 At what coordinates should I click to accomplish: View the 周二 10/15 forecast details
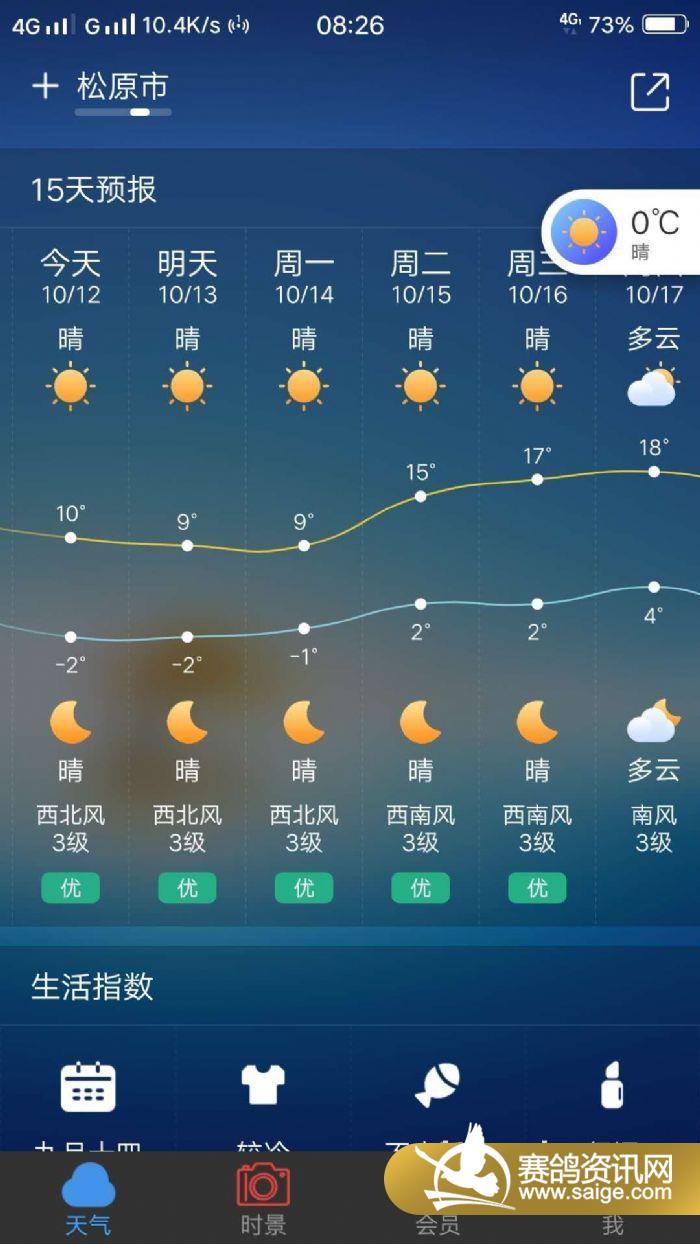421,560
